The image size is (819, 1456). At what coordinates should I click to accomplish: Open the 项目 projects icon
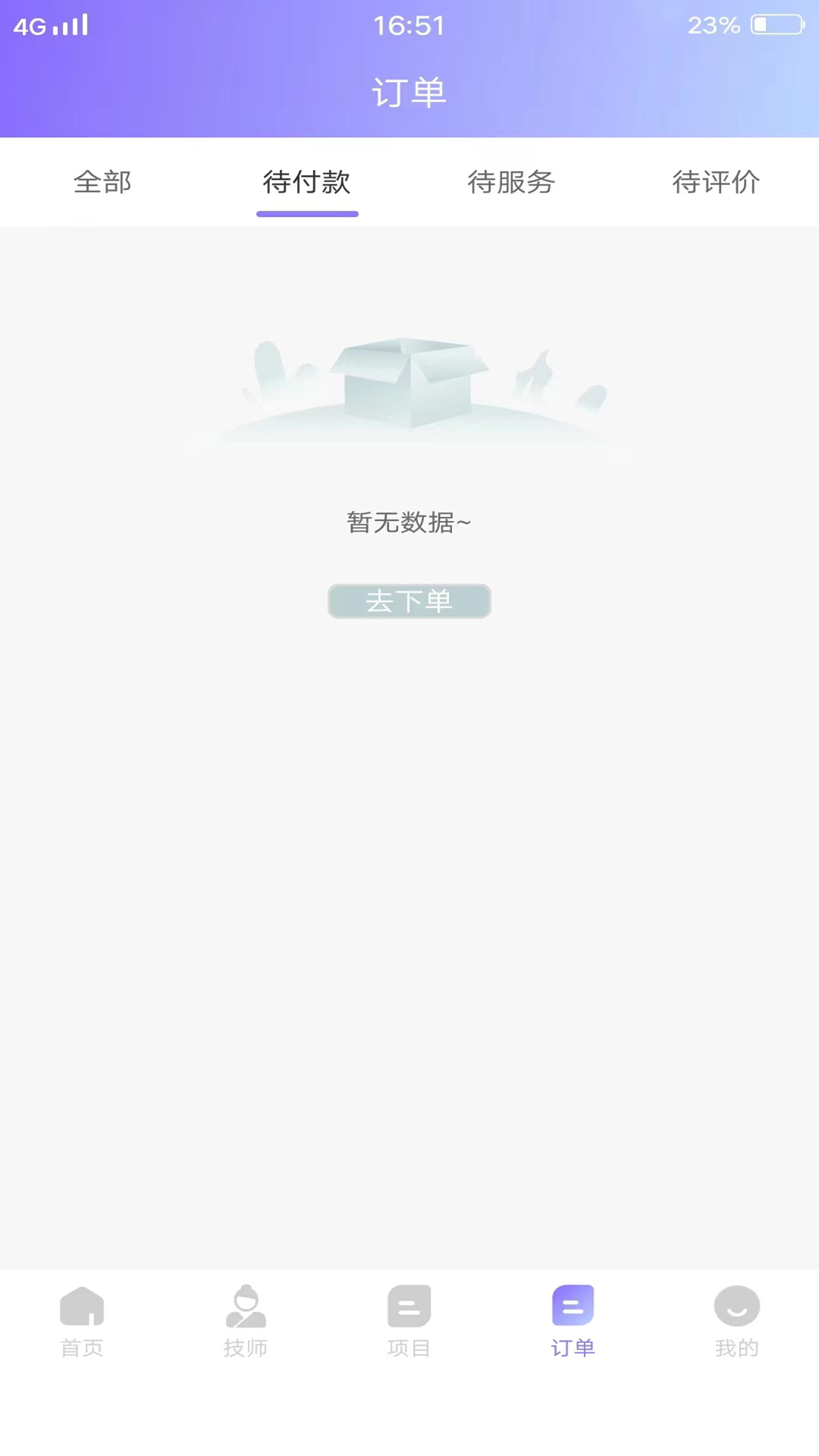tap(409, 1306)
